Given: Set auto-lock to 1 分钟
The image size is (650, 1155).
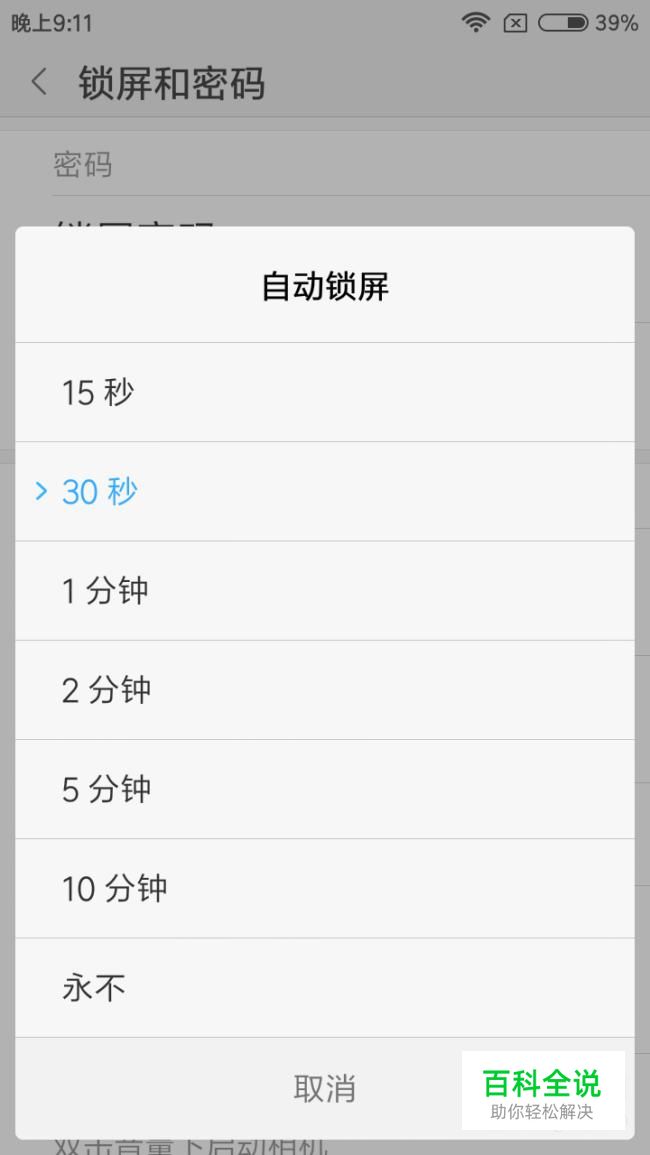Looking at the screenshot, I should point(324,591).
